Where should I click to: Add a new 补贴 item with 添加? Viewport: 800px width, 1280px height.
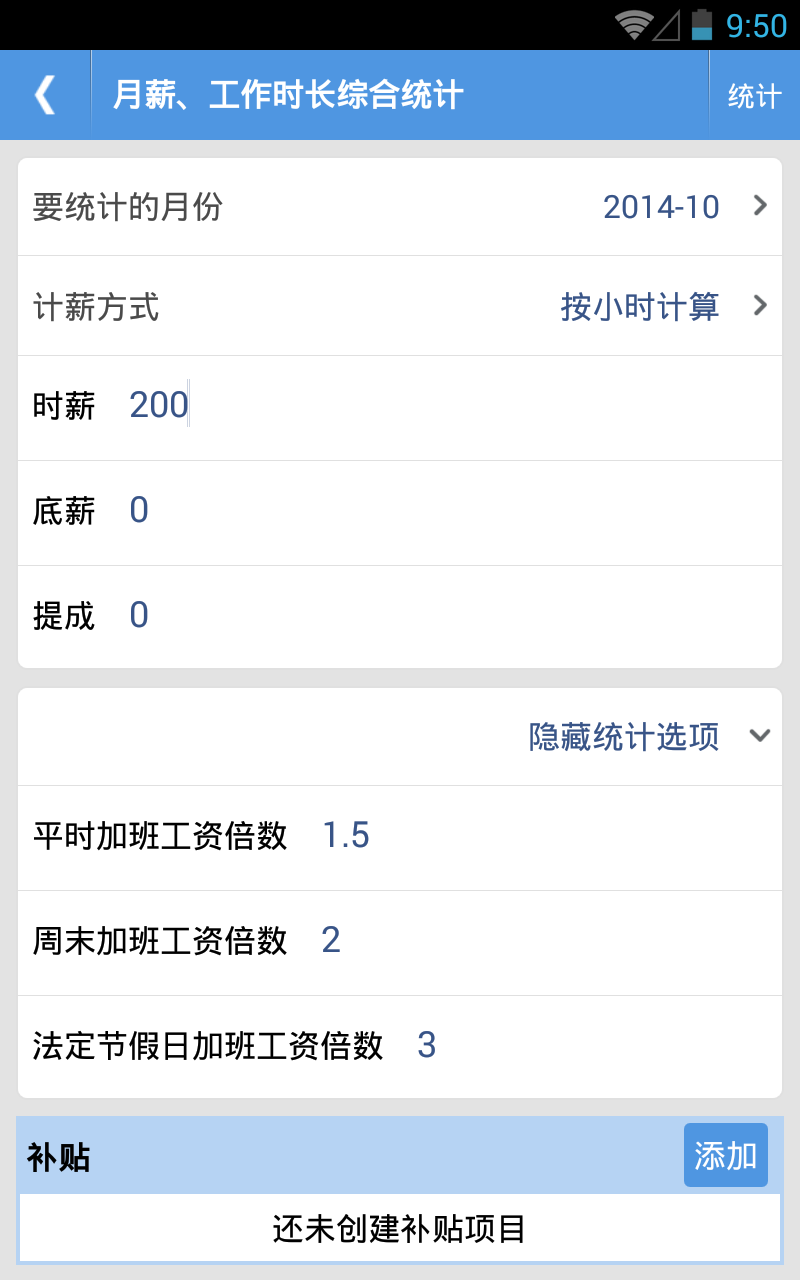pyautogui.click(x=725, y=1156)
